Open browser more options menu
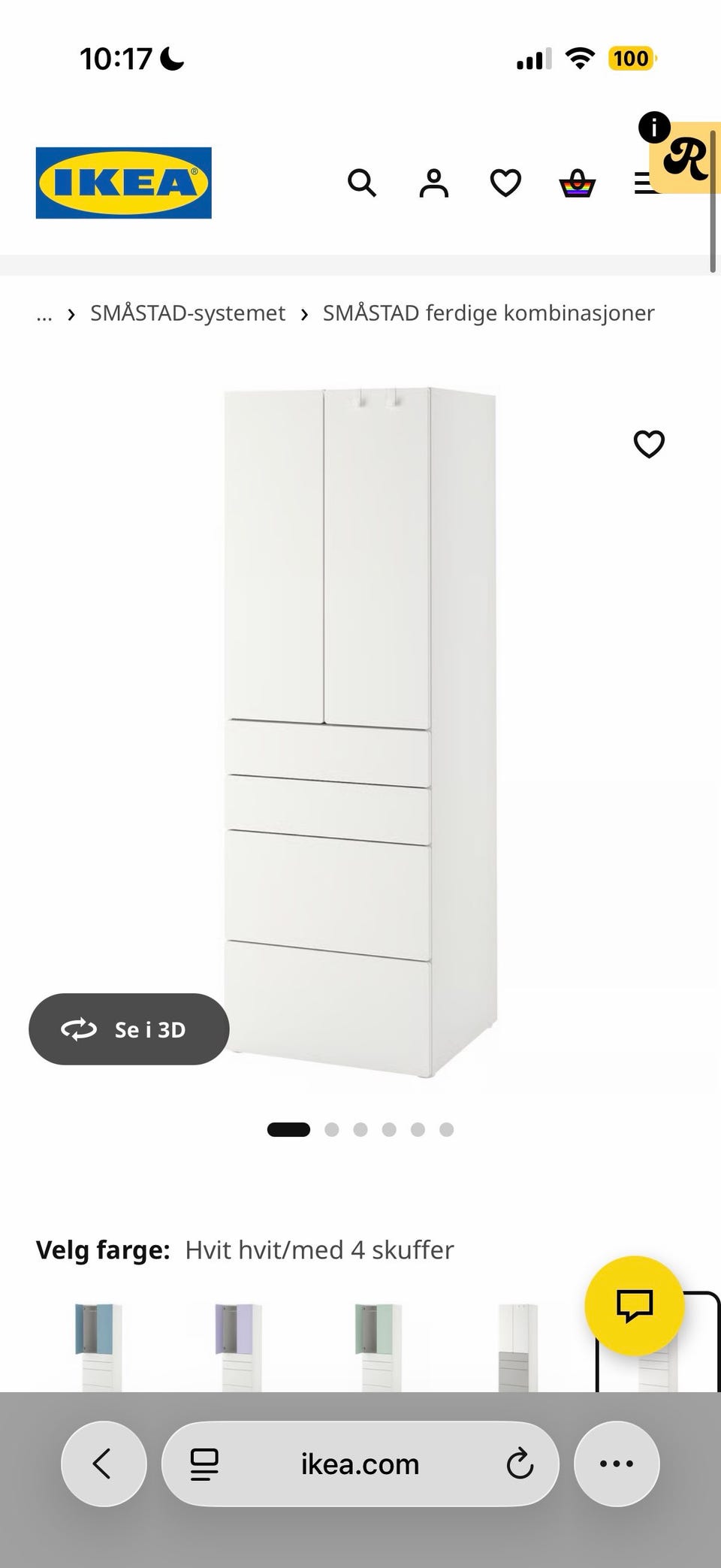The image size is (721, 1568). pos(617,1464)
